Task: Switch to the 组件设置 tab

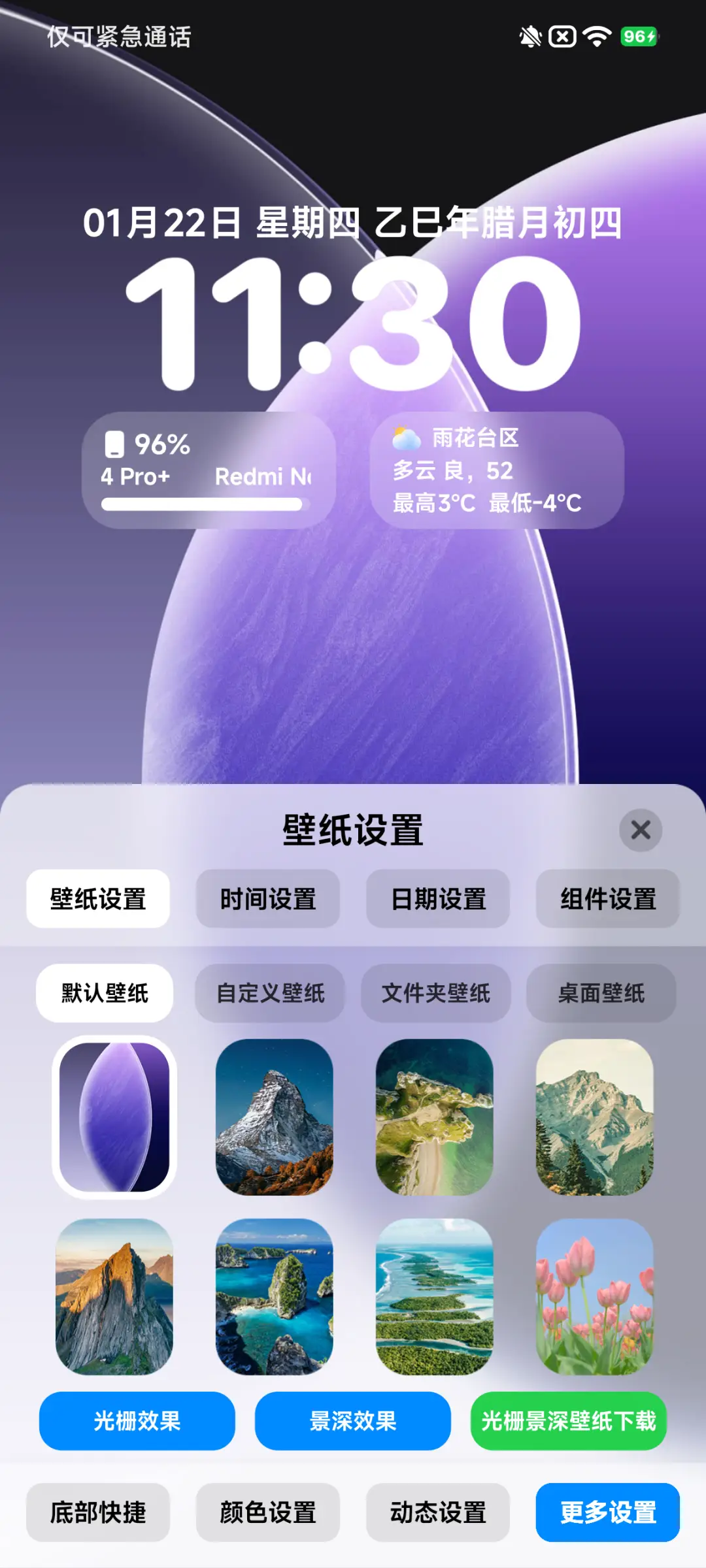Action: pos(607,899)
